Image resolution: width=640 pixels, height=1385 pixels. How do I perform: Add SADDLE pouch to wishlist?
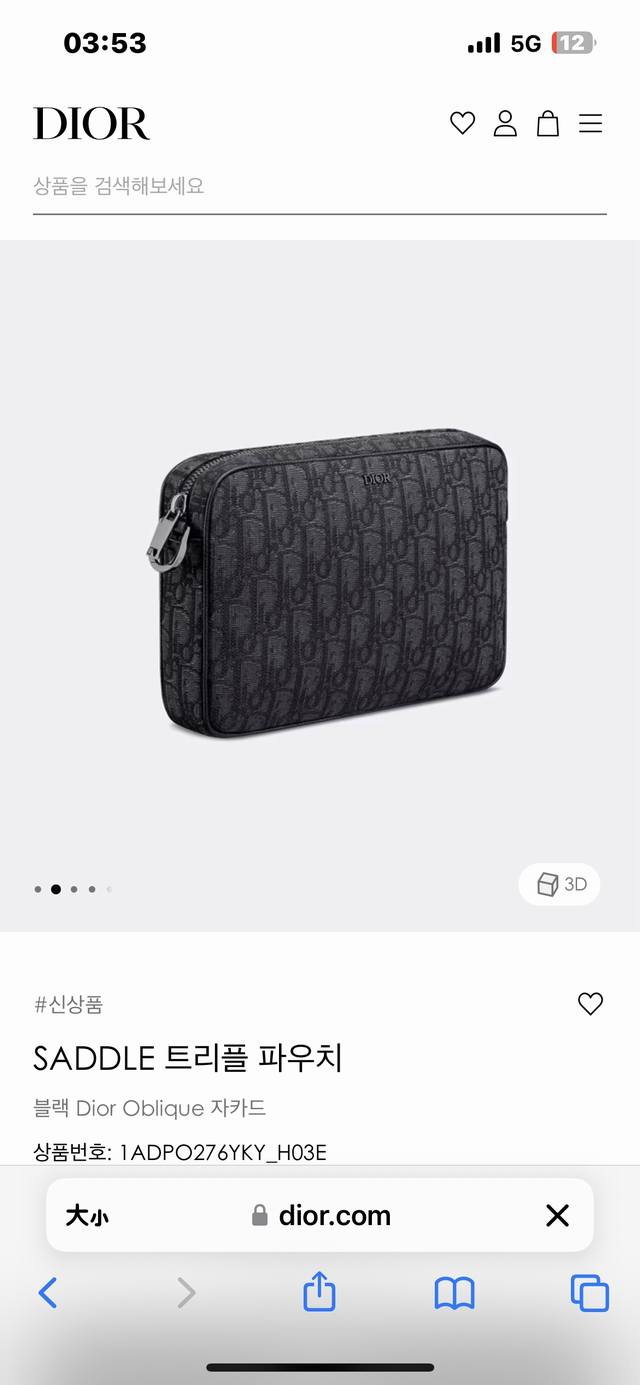[590, 1004]
